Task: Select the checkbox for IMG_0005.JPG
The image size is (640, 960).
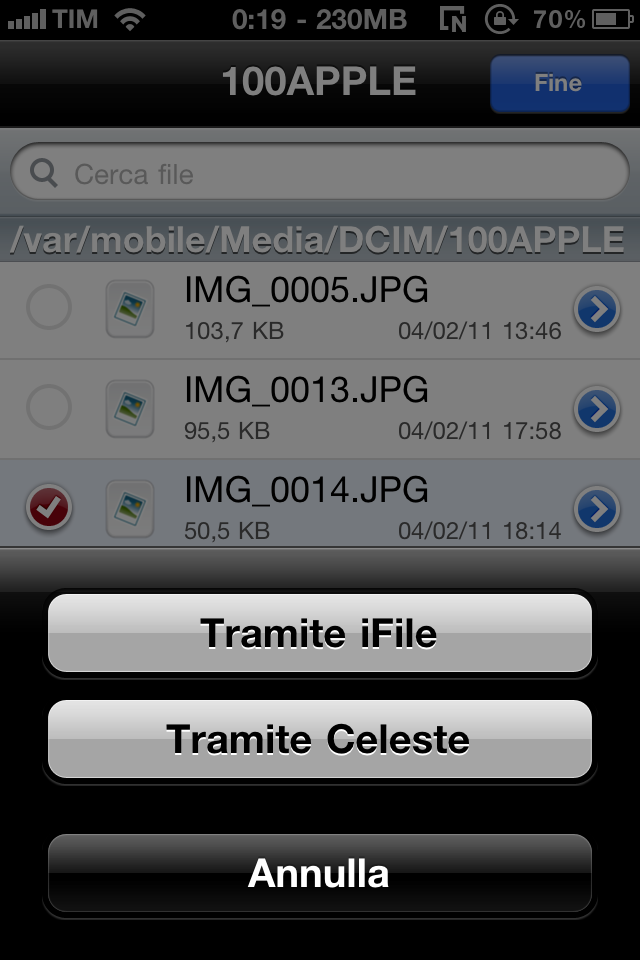Action: point(48,308)
